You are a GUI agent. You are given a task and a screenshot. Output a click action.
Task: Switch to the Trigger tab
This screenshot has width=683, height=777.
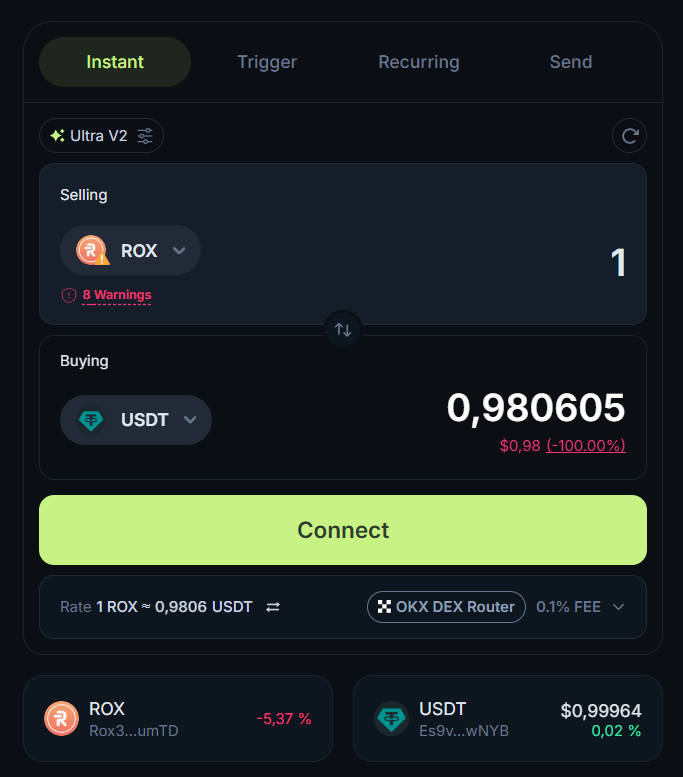267,62
